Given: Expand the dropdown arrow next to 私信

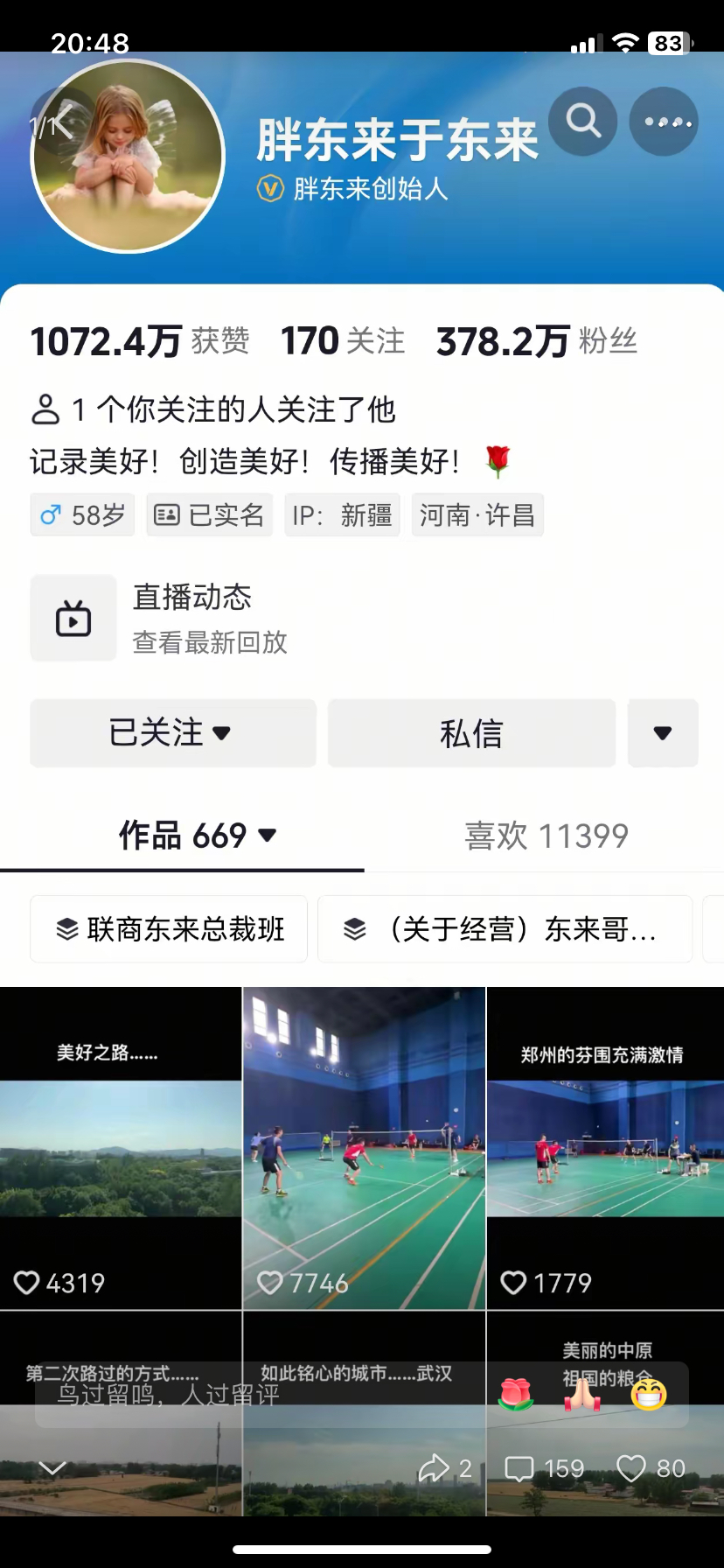Looking at the screenshot, I should (663, 733).
